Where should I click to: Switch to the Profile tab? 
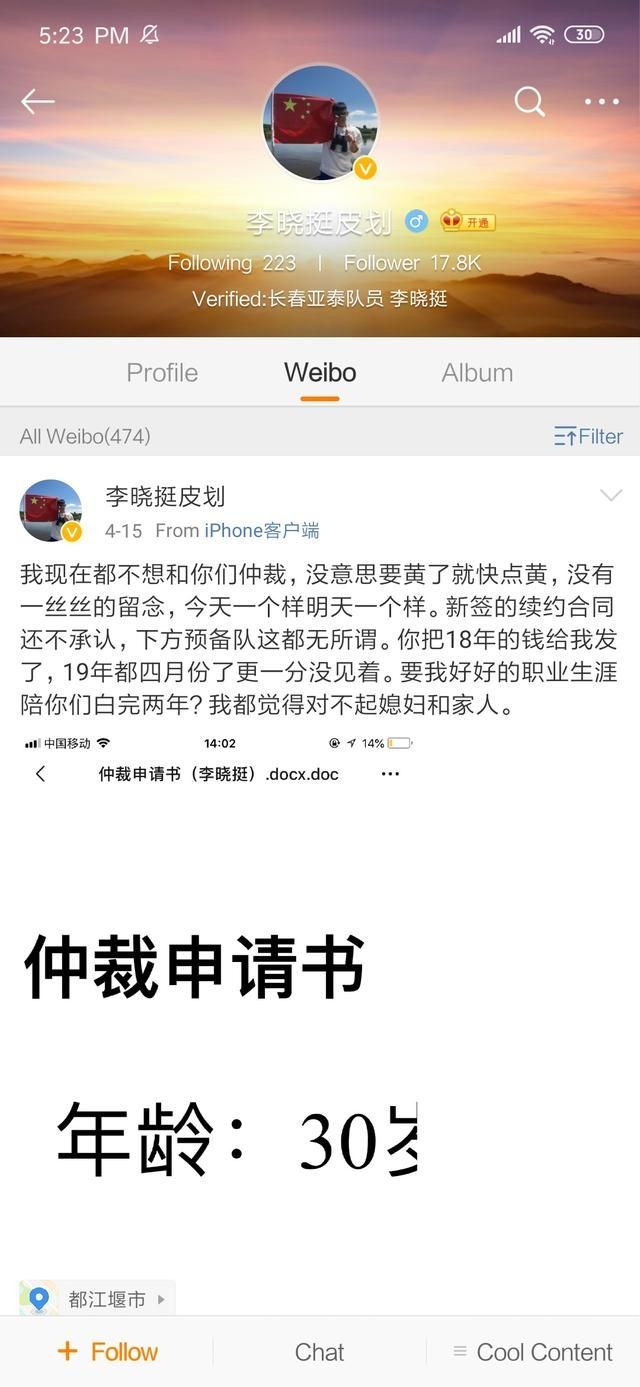pyautogui.click(x=162, y=373)
